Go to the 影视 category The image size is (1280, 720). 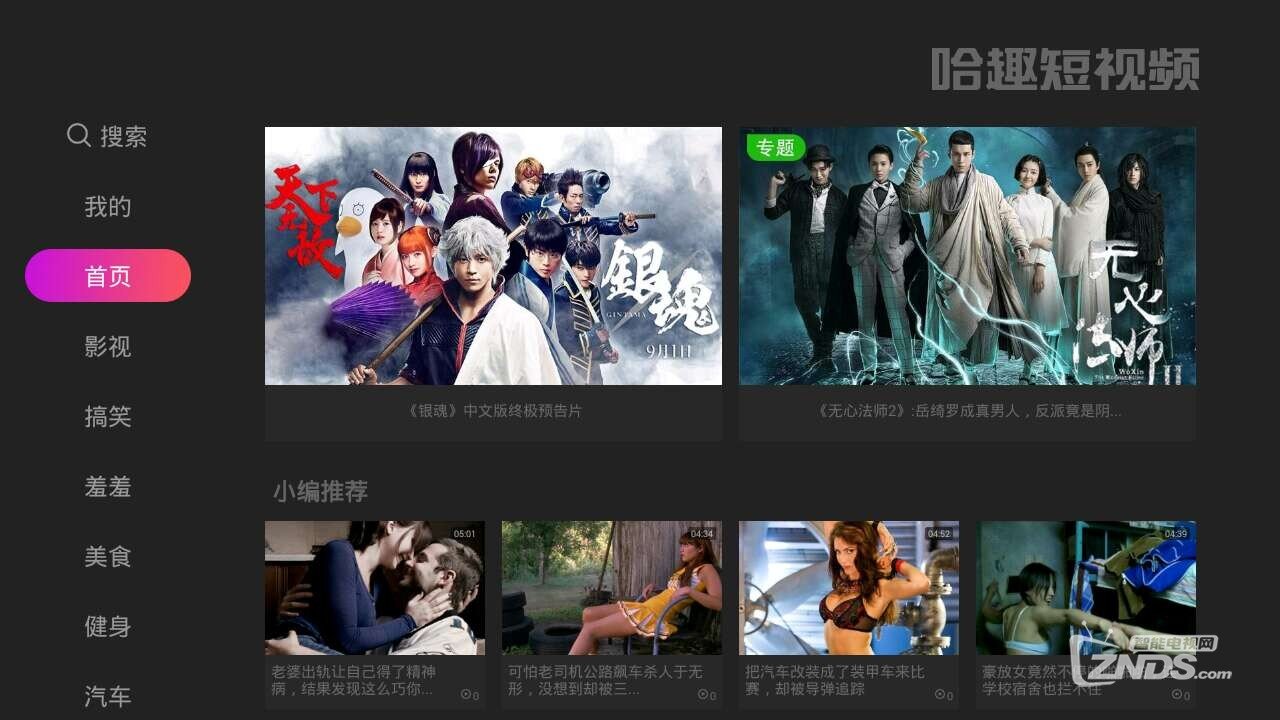(108, 347)
